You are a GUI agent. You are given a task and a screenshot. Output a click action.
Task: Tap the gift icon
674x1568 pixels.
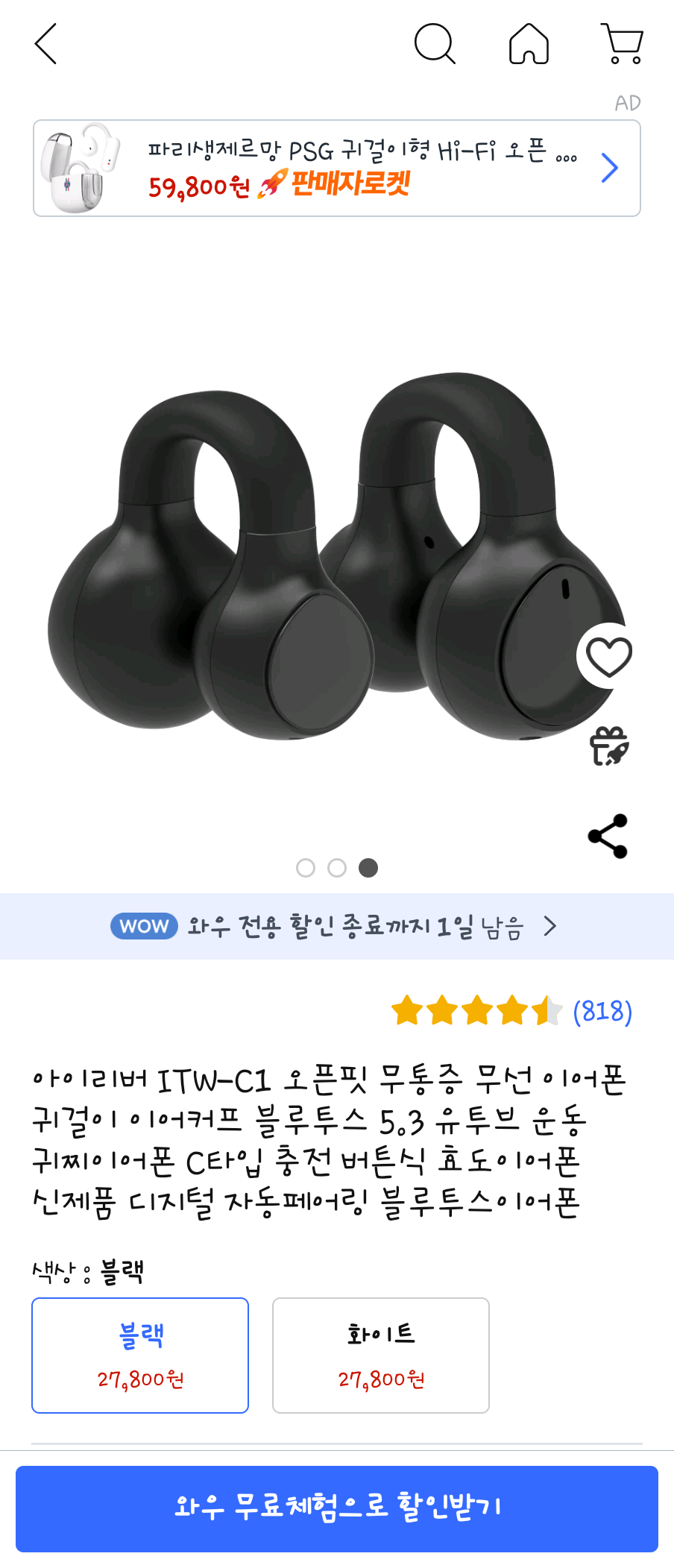point(608,746)
